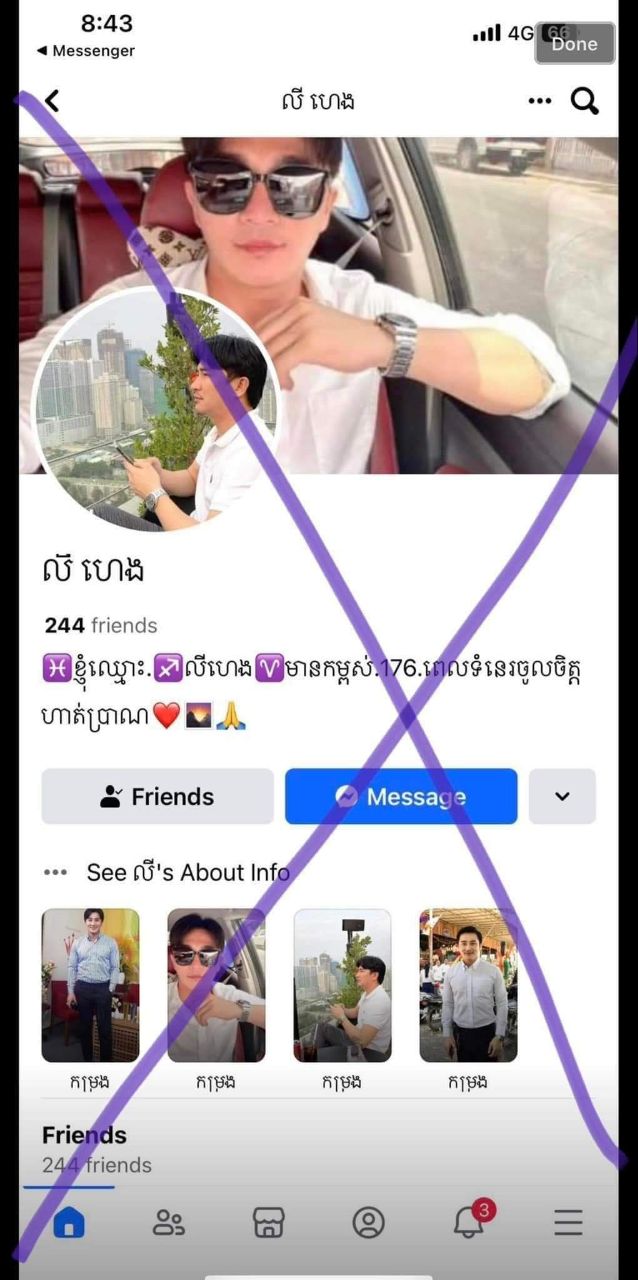Open the featured balcony skyline photo
This screenshot has width=638, height=1280.
(342, 985)
